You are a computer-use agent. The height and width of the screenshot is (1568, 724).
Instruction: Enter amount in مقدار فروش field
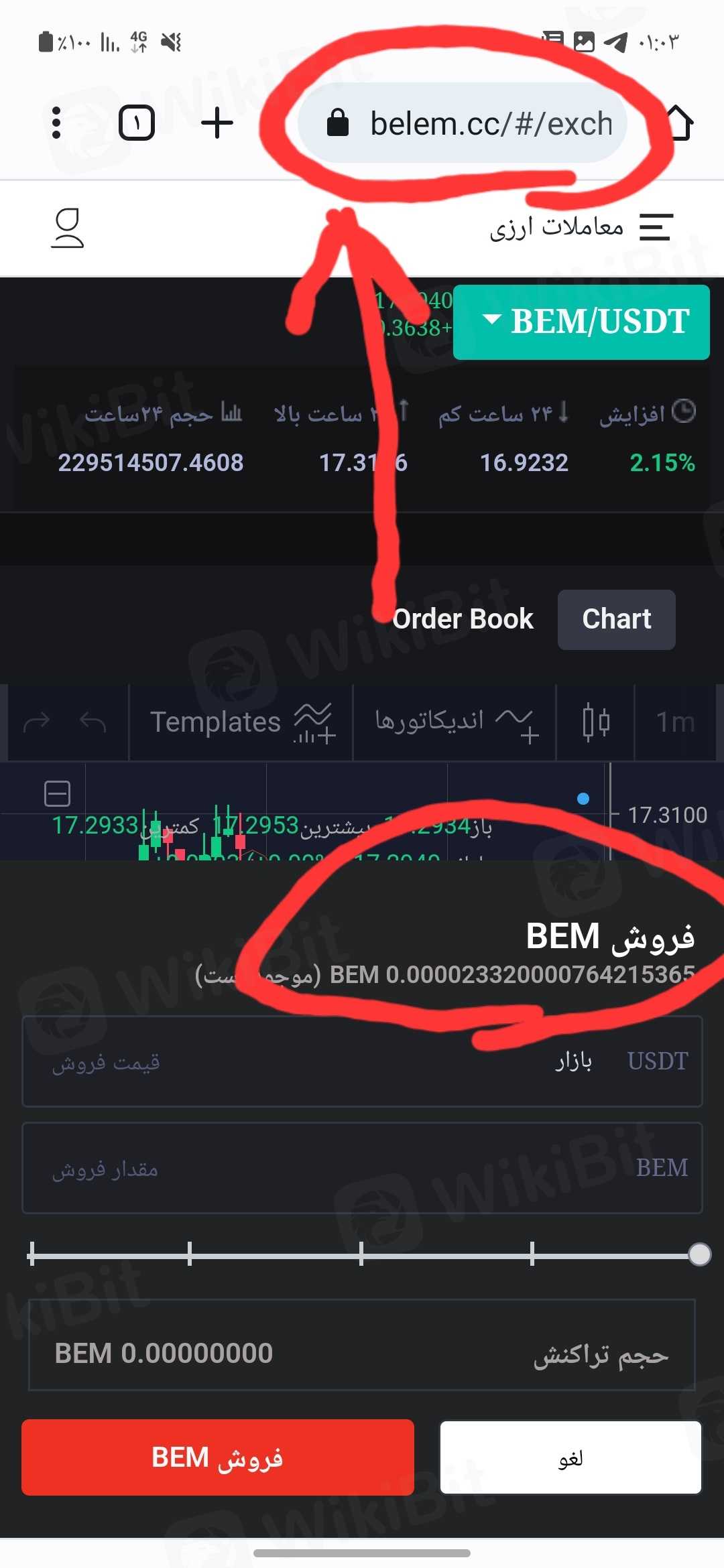tap(362, 1168)
